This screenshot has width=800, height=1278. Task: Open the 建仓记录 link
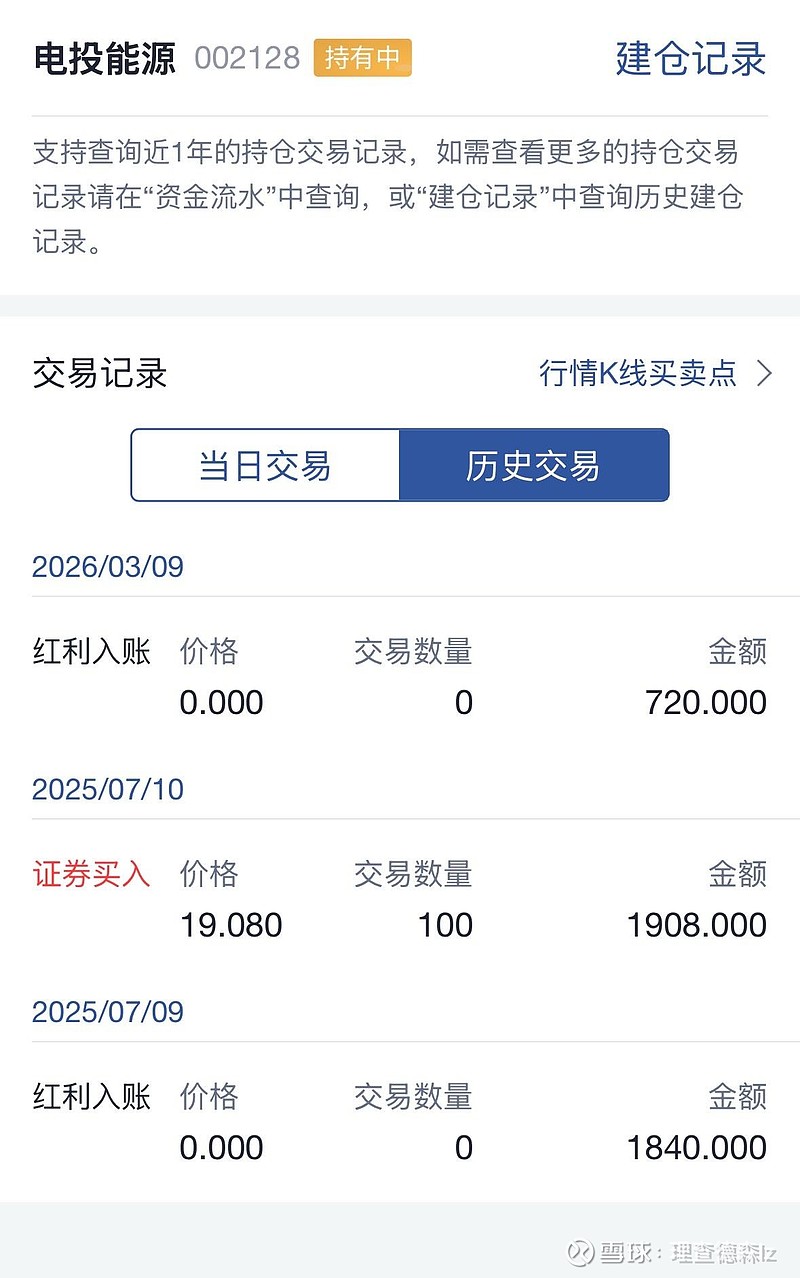tap(691, 60)
